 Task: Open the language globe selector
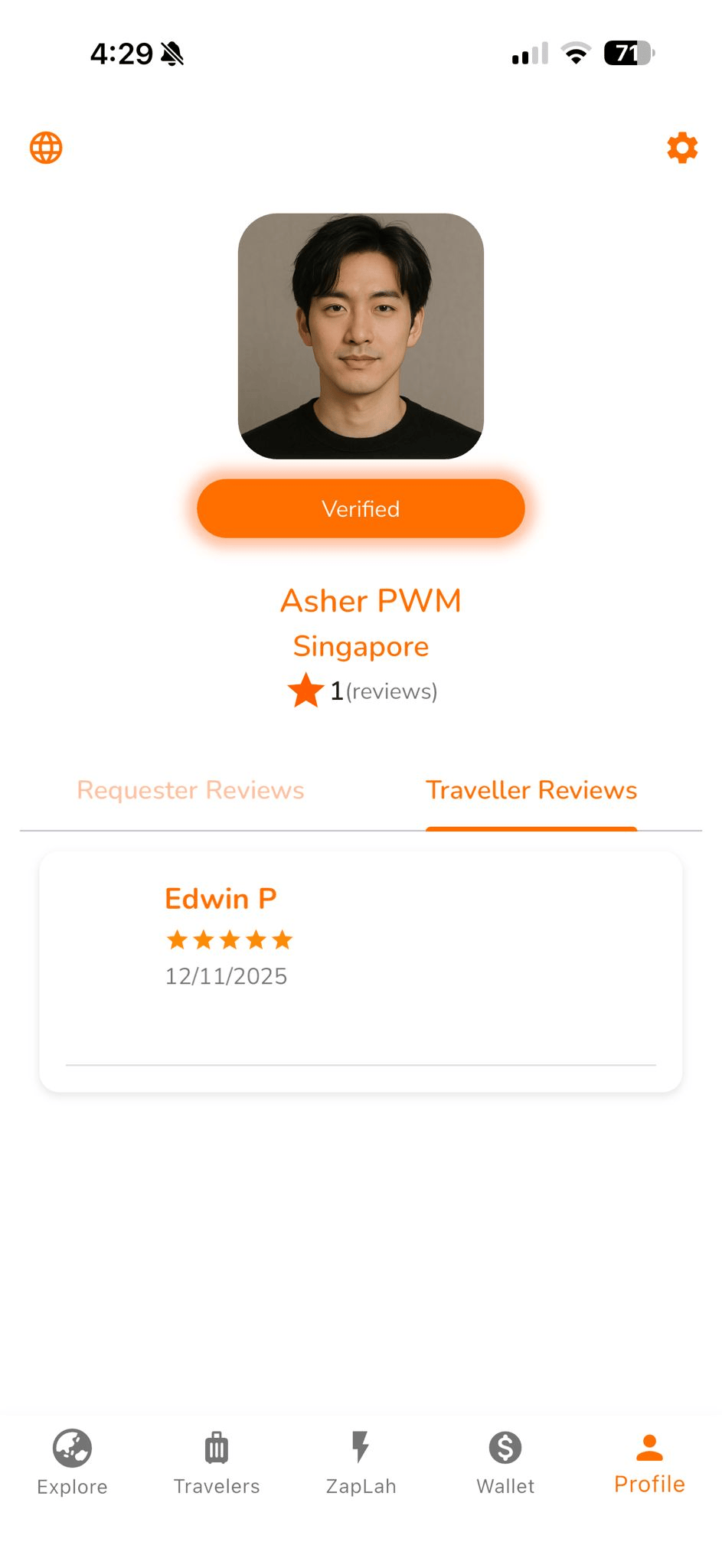point(47,147)
